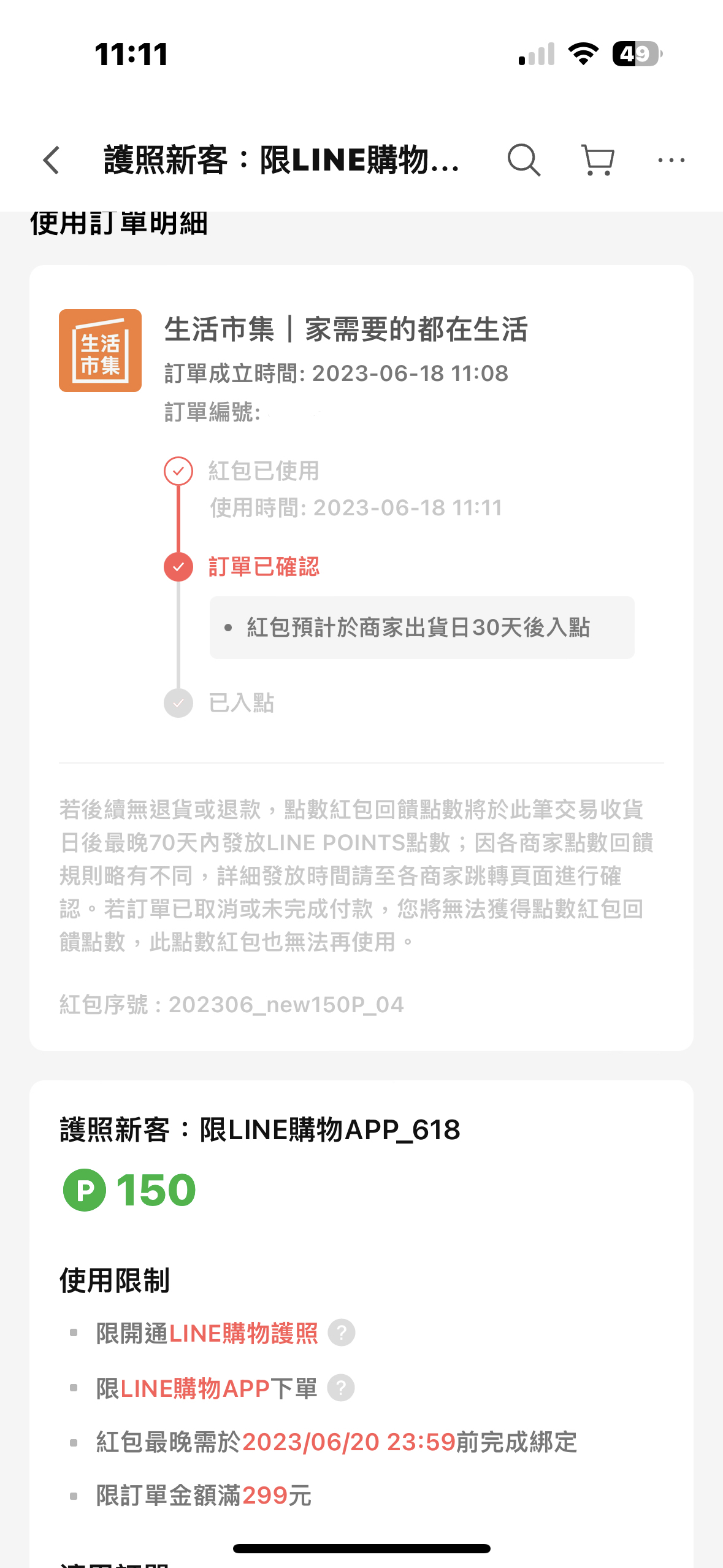Go back using the back arrow
The width and height of the screenshot is (723, 1568).
[x=52, y=160]
